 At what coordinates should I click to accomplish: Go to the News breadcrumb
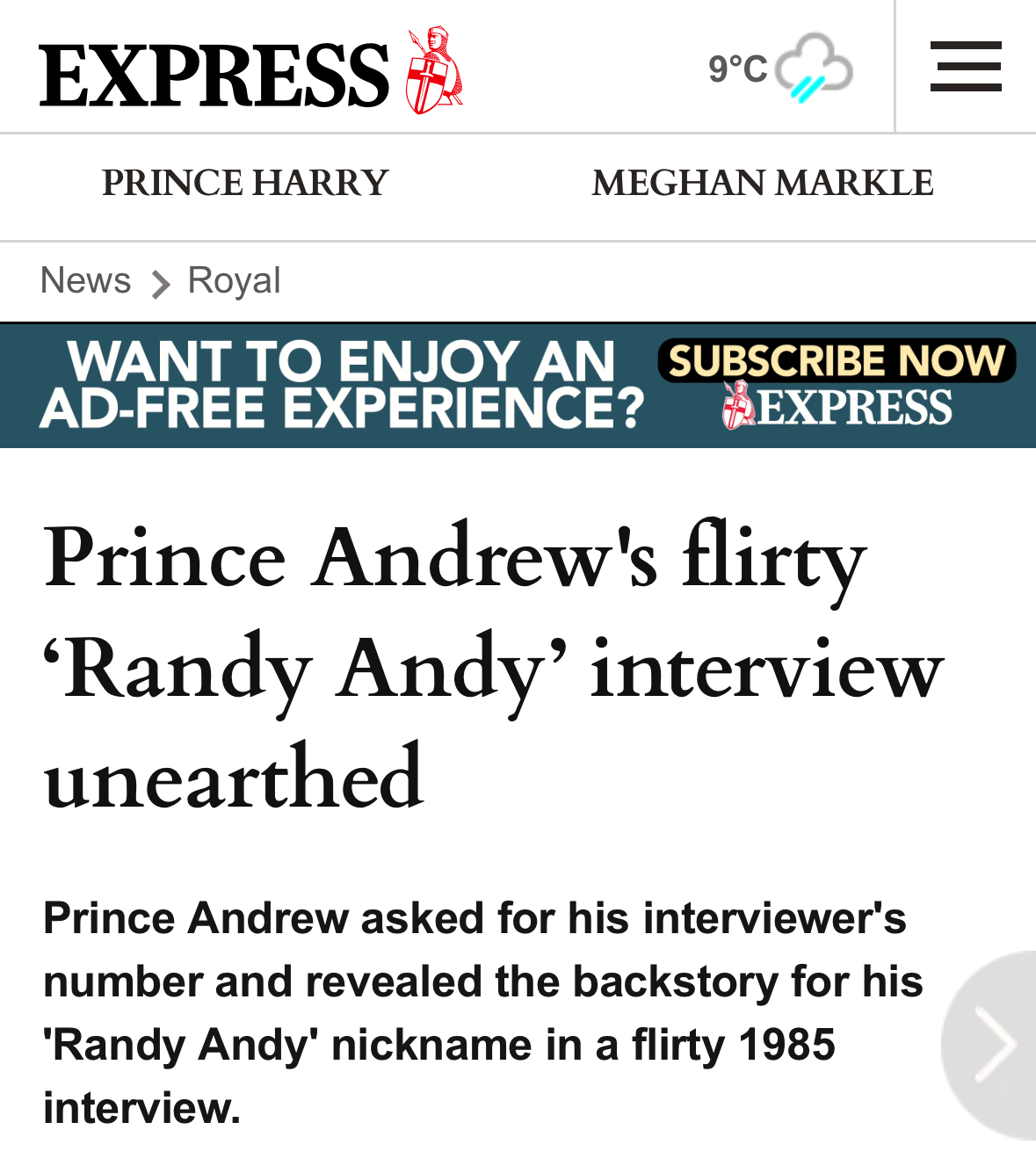point(85,281)
